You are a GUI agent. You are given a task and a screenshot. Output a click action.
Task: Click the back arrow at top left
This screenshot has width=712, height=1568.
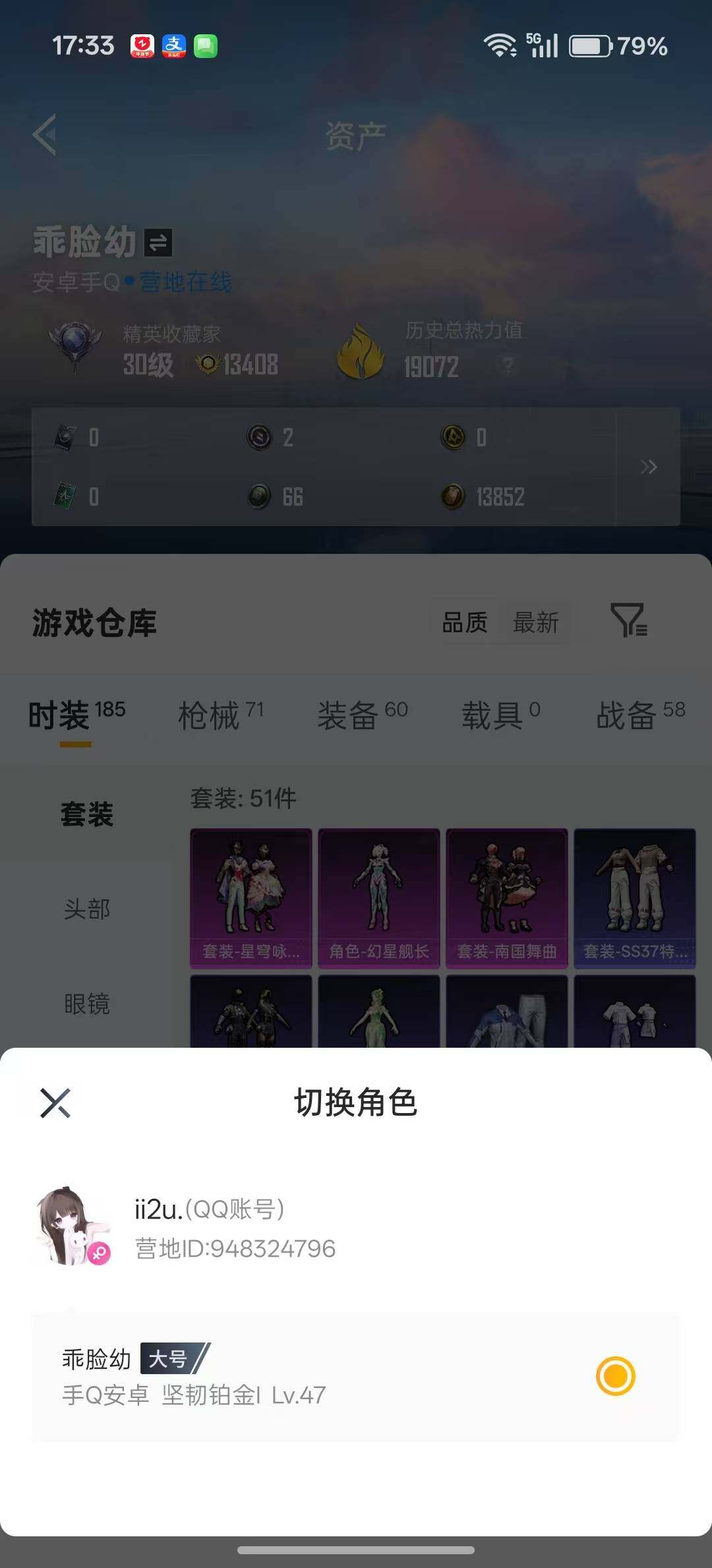coord(44,135)
